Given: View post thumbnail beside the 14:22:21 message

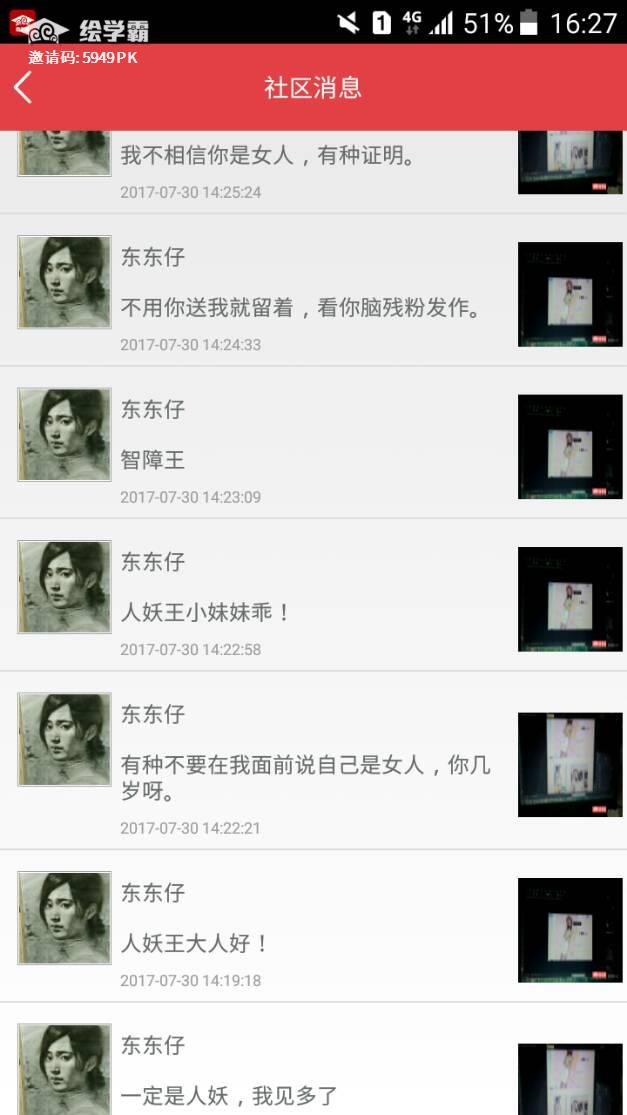Looking at the screenshot, I should coord(570,765).
